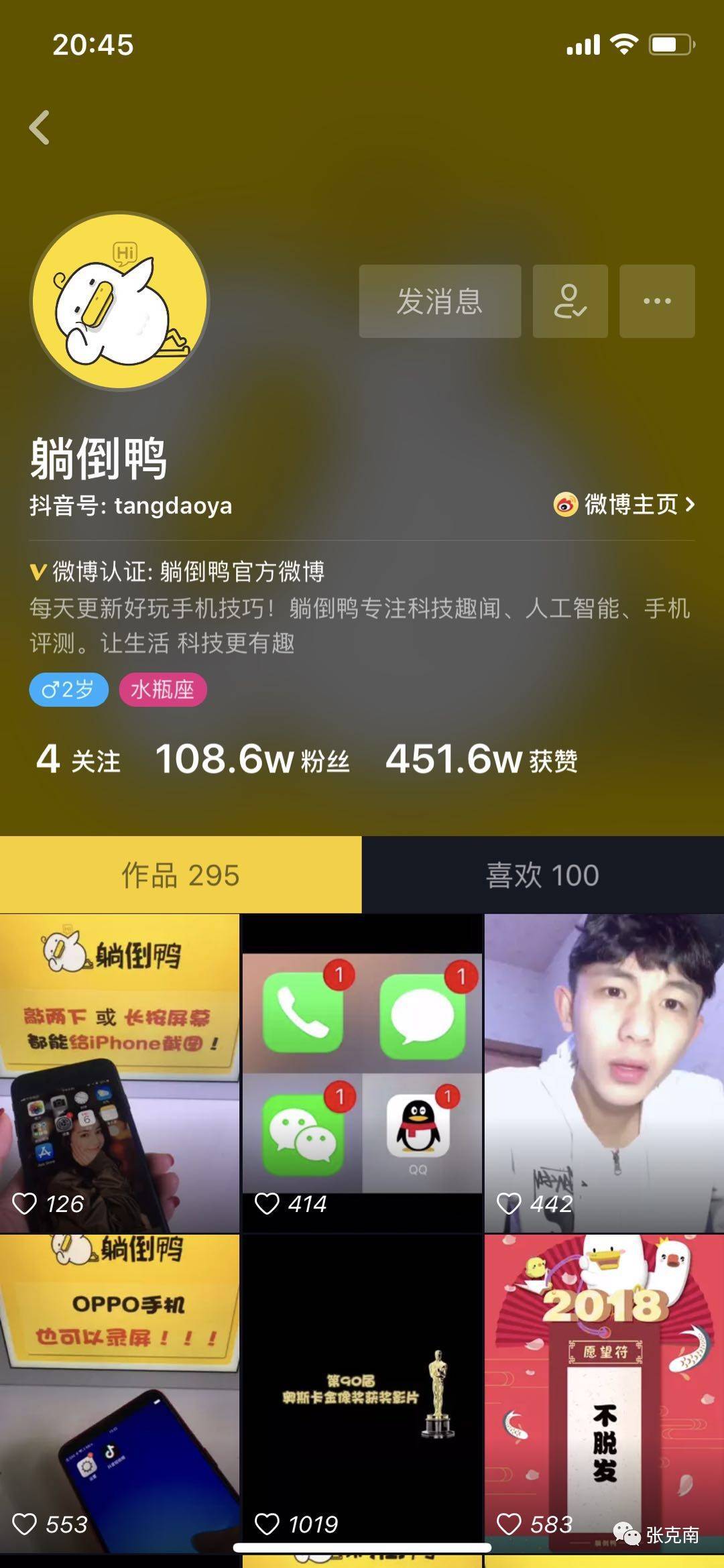Open the three-dot overflow menu
Image resolution: width=724 pixels, height=1568 pixels.
pyautogui.click(x=656, y=301)
